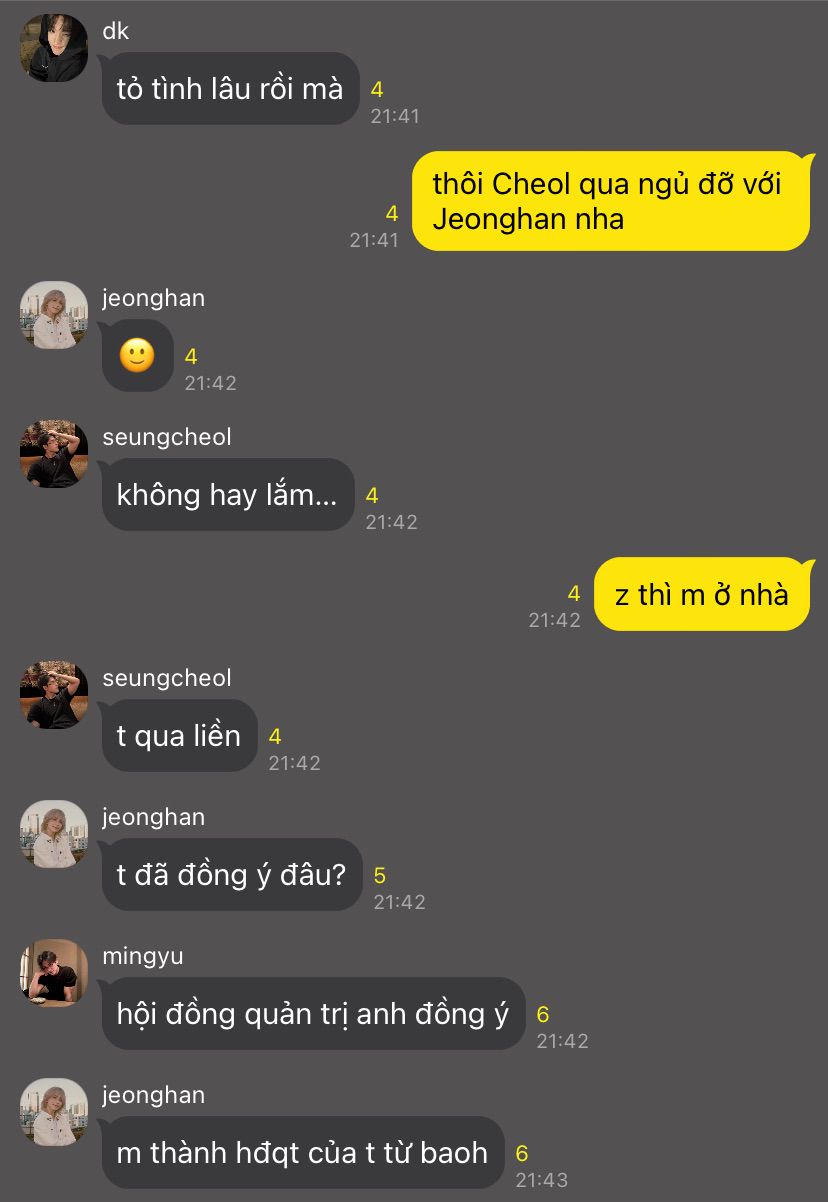Open mingyu's profile picture
Image resolution: width=828 pixels, height=1202 pixels.
click(54, 972)
